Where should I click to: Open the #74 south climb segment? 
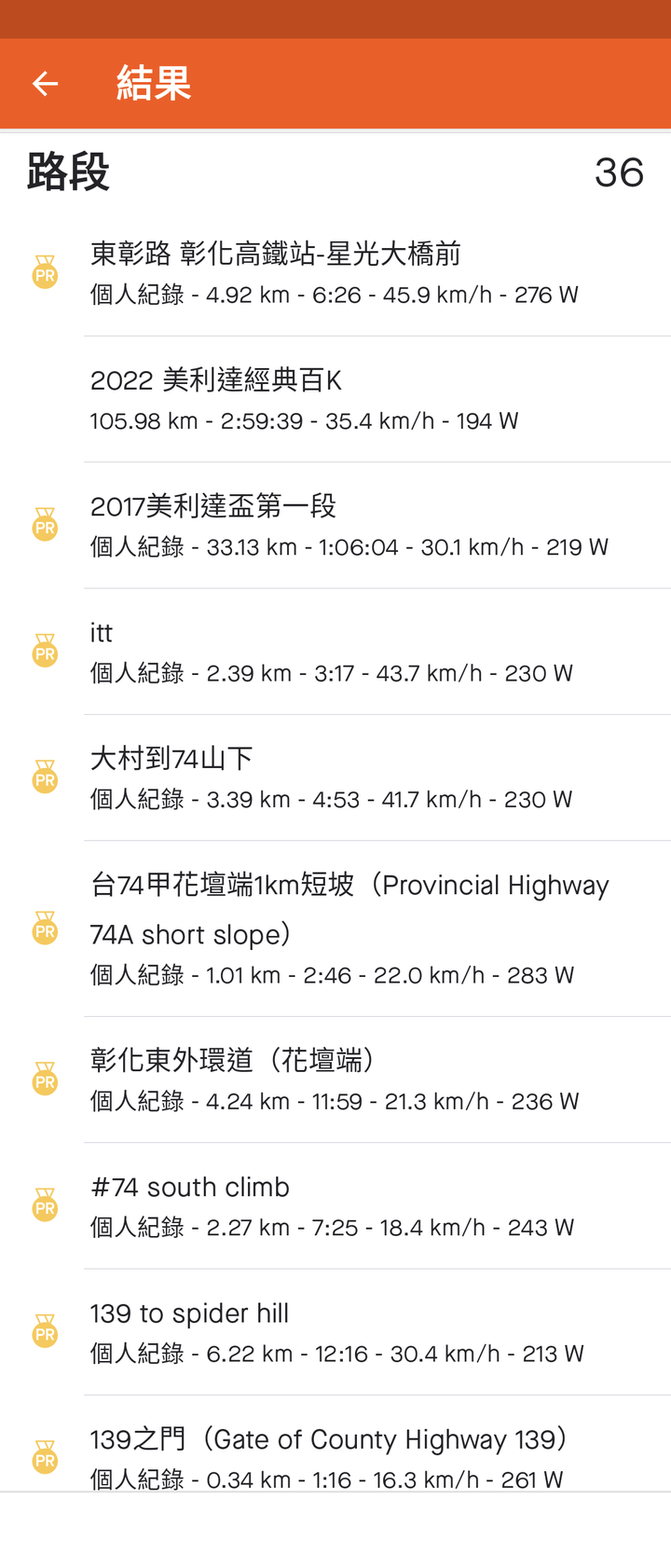[x=335, y=1205]
